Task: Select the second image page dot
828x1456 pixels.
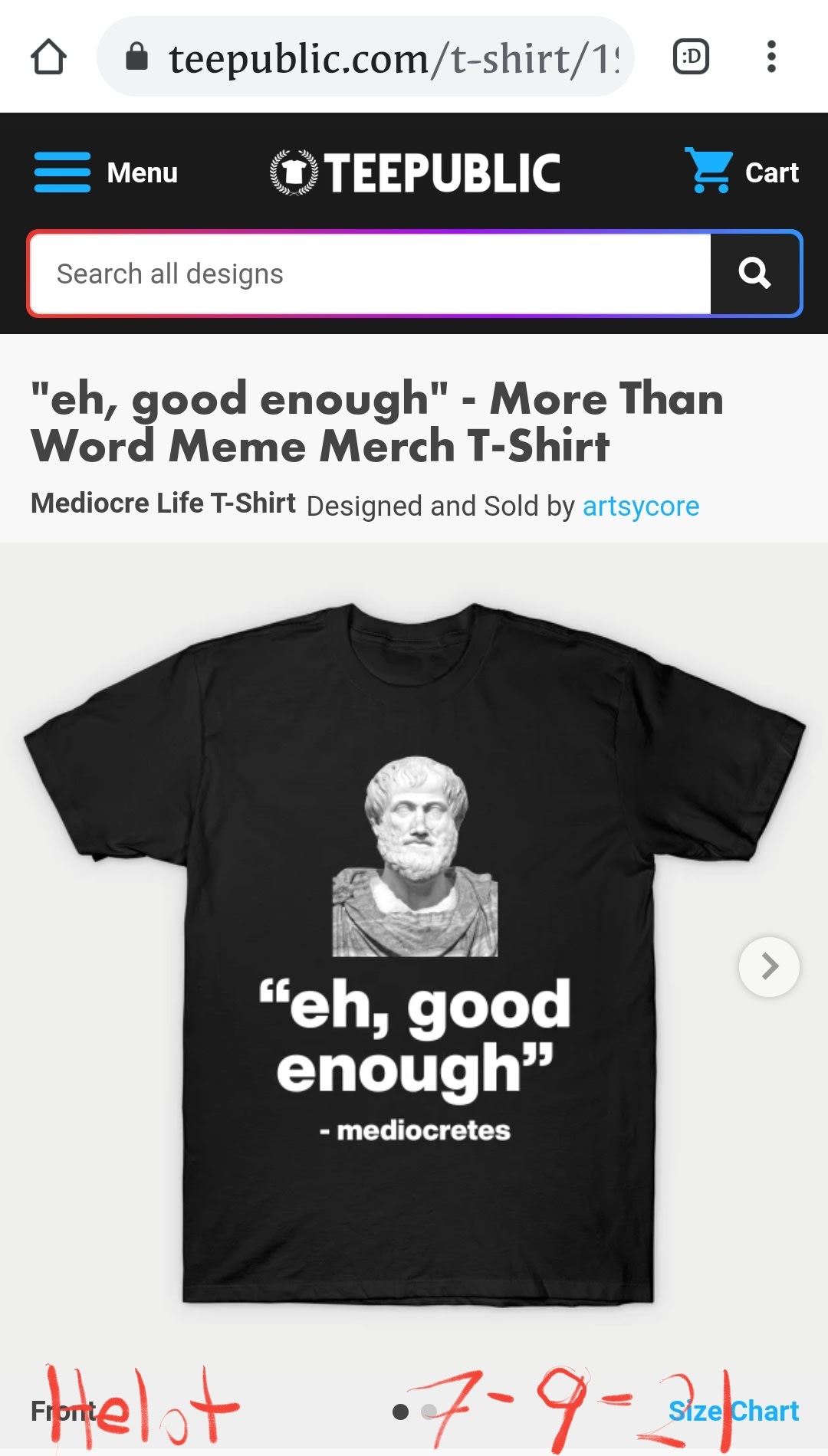Action: (x=429, y=1412)
